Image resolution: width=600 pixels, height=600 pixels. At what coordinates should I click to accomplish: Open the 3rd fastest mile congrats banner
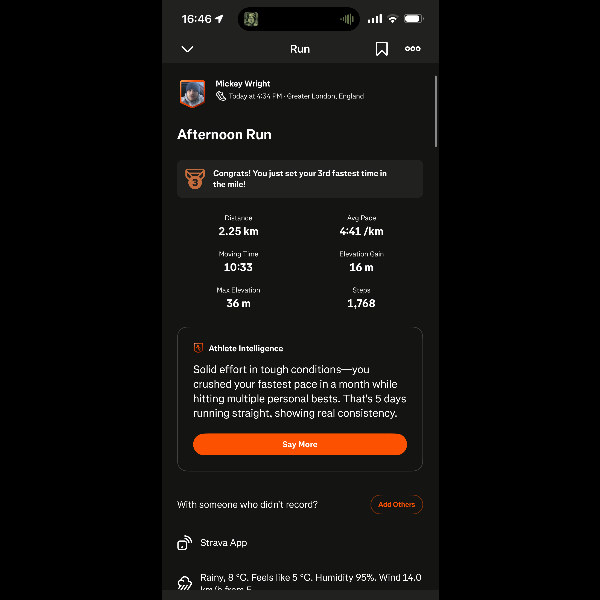(x=300, y=179)
